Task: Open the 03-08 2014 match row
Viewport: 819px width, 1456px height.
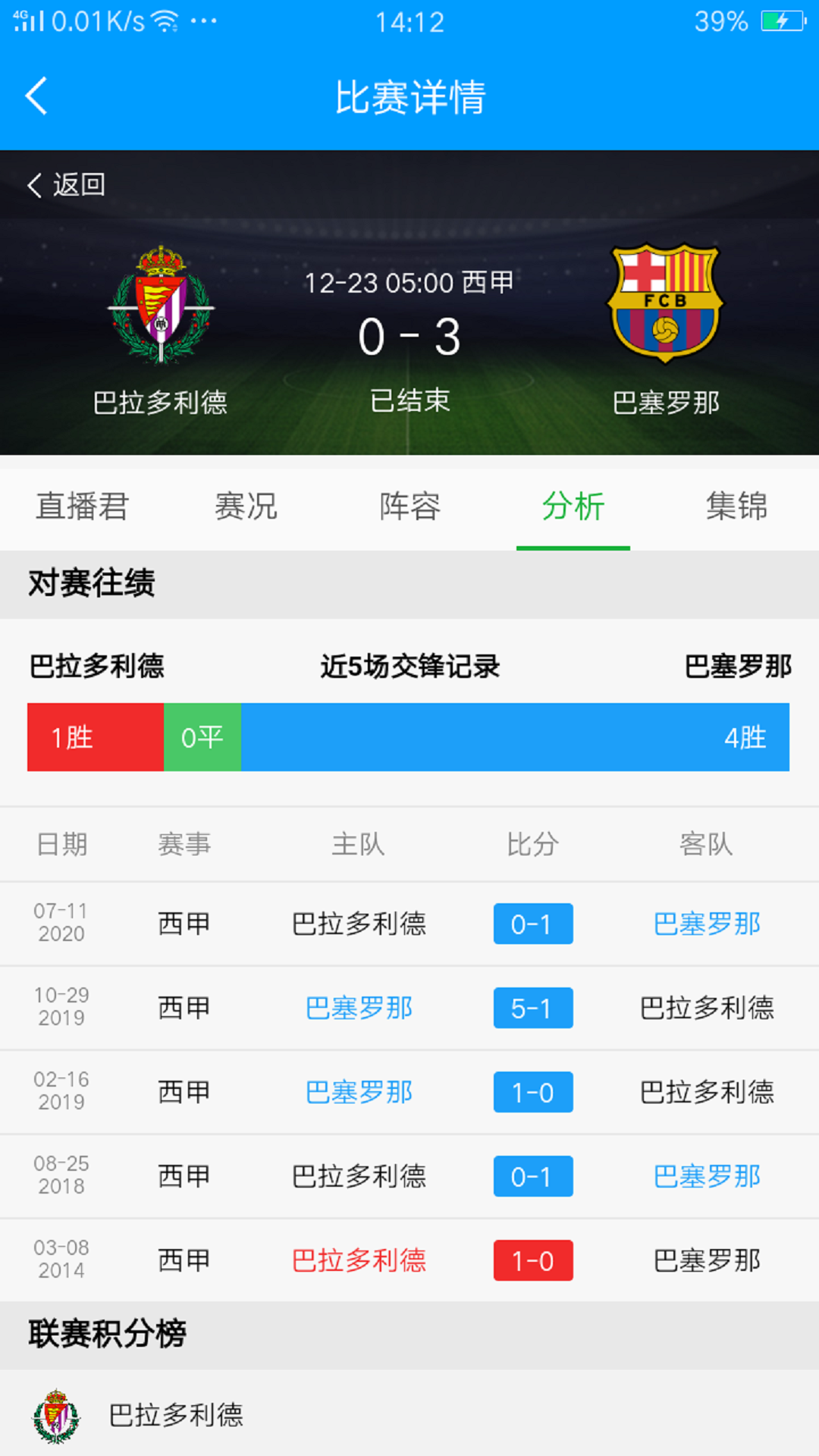Action: (409, 1260)
